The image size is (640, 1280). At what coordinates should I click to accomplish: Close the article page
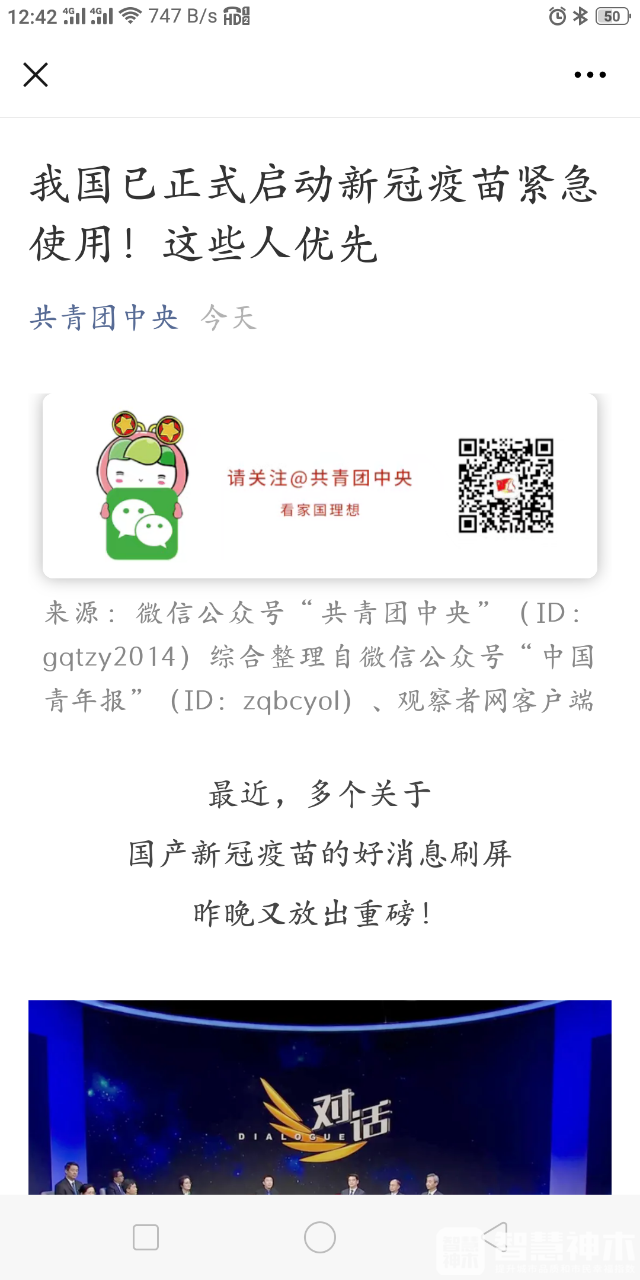coord(36,75)
